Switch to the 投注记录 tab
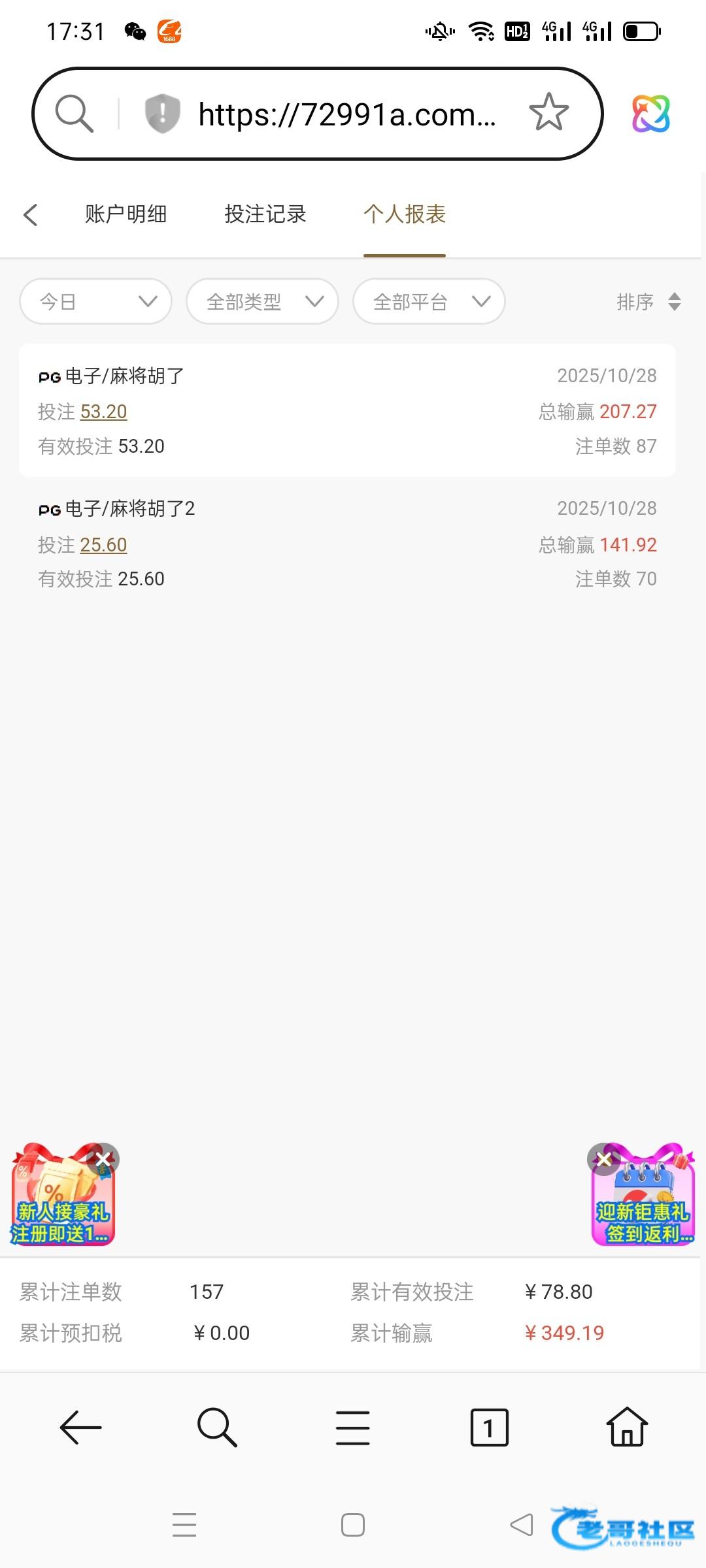706x1568 pixels. 265,214
